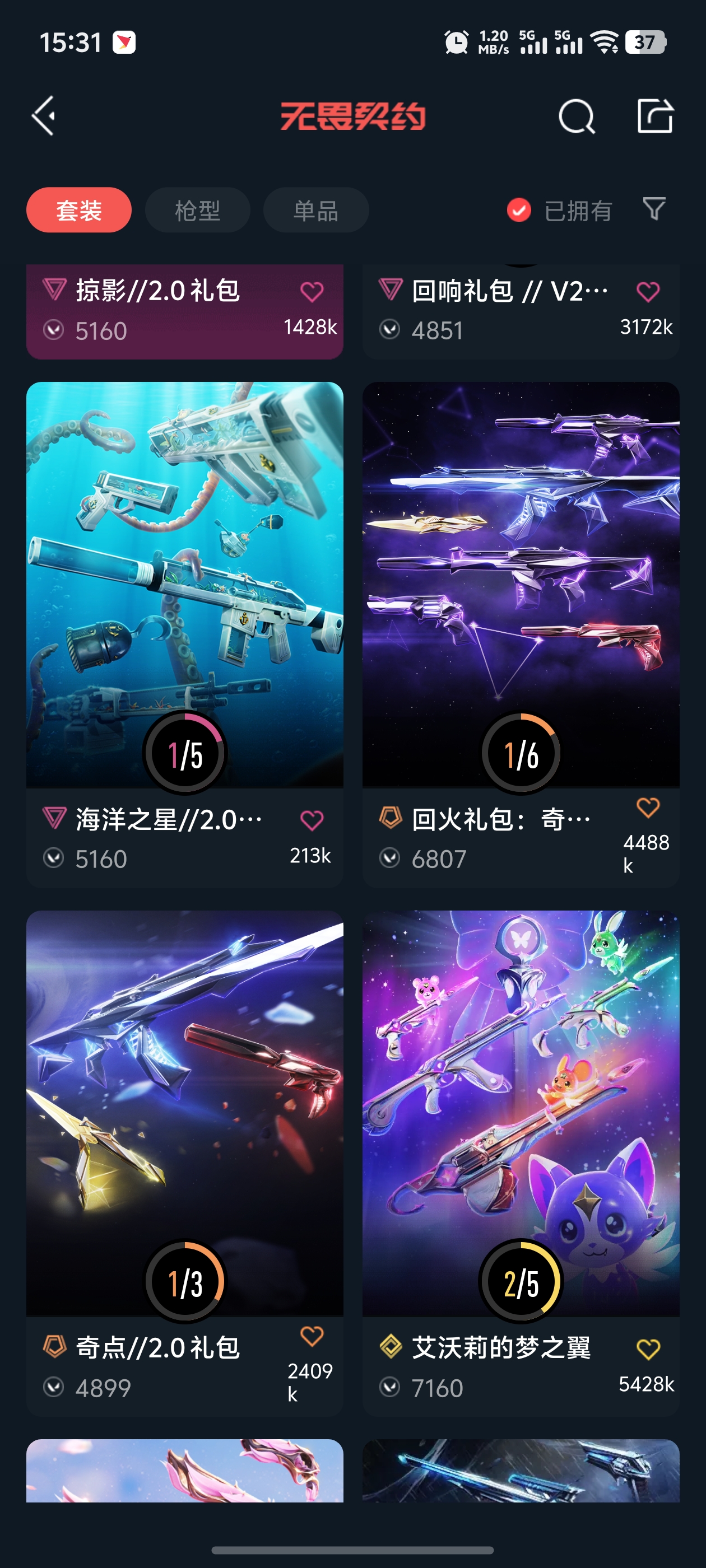Select the 套装 tab button
The width and height of the screenshot is (706, 1568).
point(78,209)
